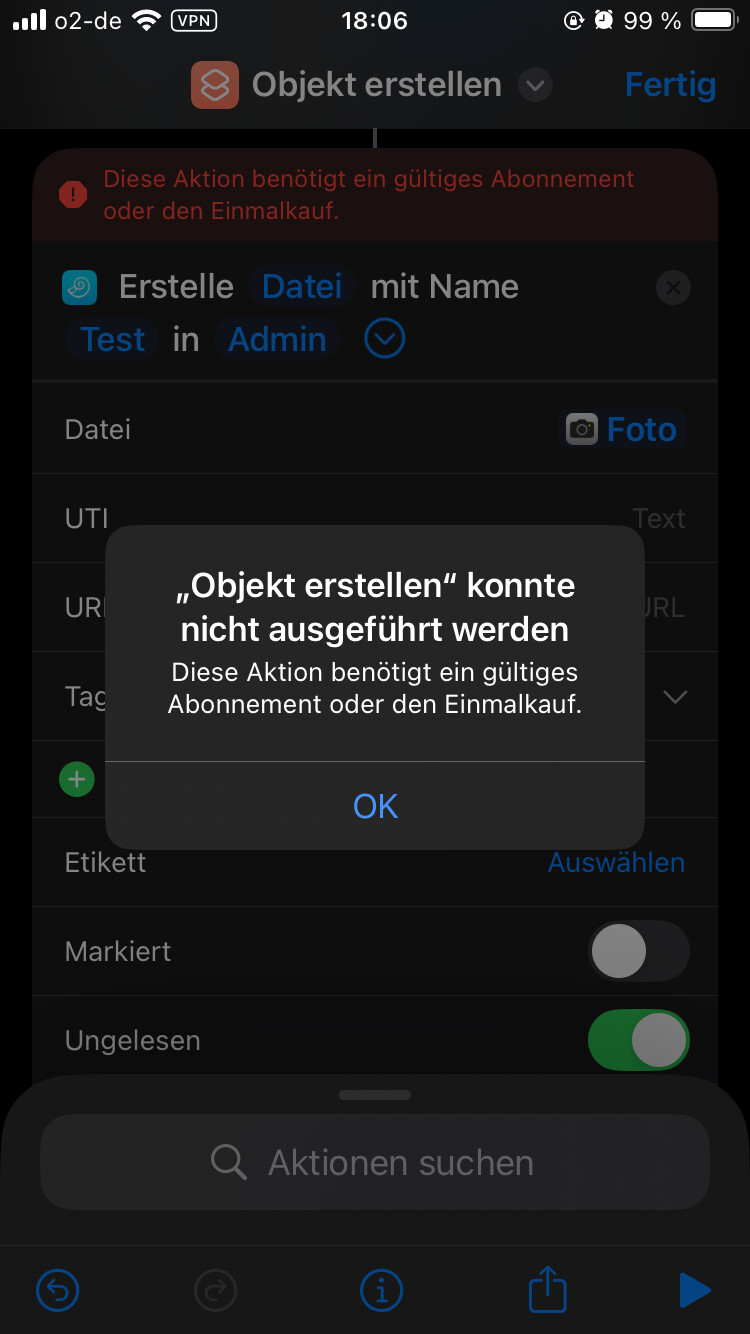Share this shortcut
750x1334 pixels.
(x=547, y=1290)
